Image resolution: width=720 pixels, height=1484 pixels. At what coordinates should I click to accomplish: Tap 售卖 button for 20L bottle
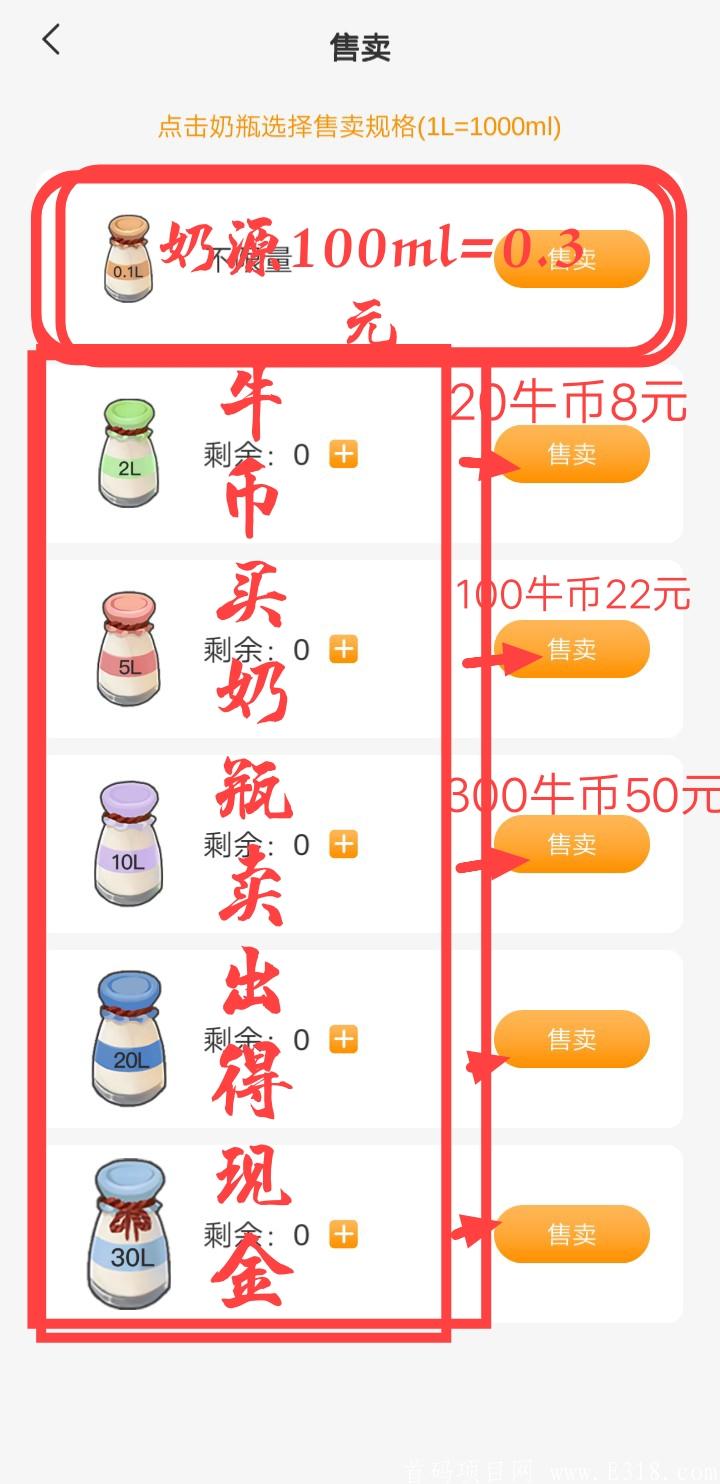pos(572,1039)
